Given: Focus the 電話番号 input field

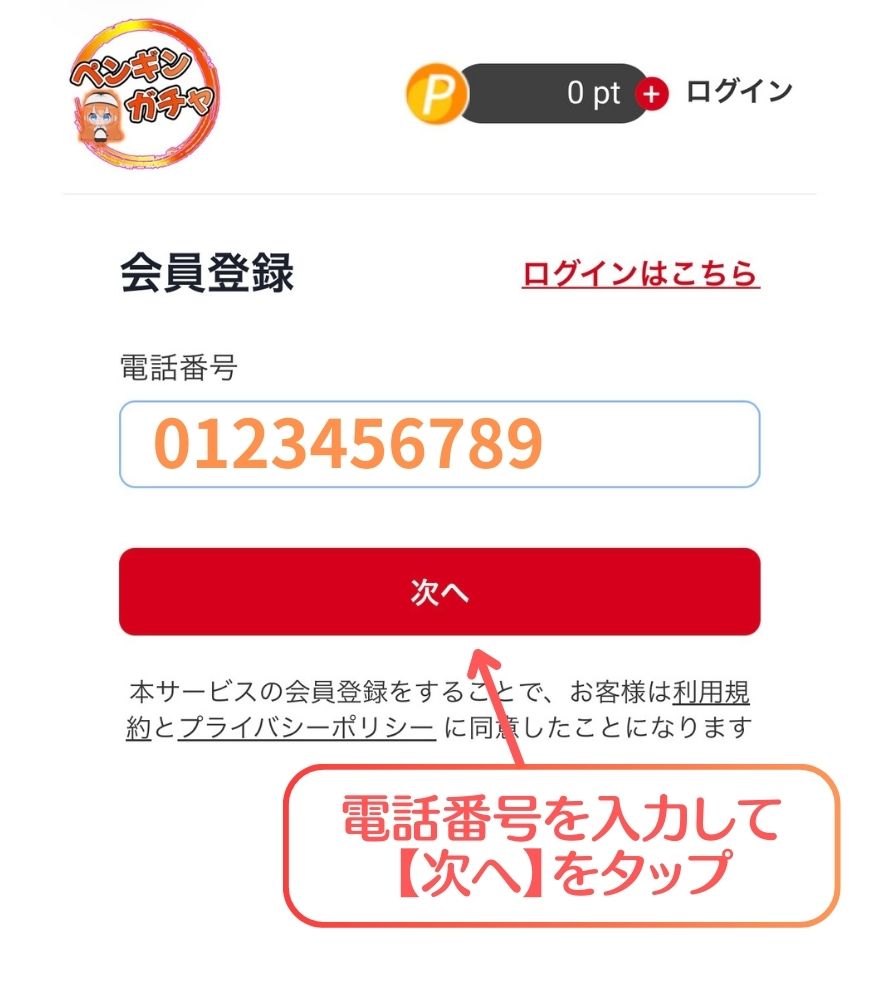Looking at the screenshot, I should pos(439,445).
